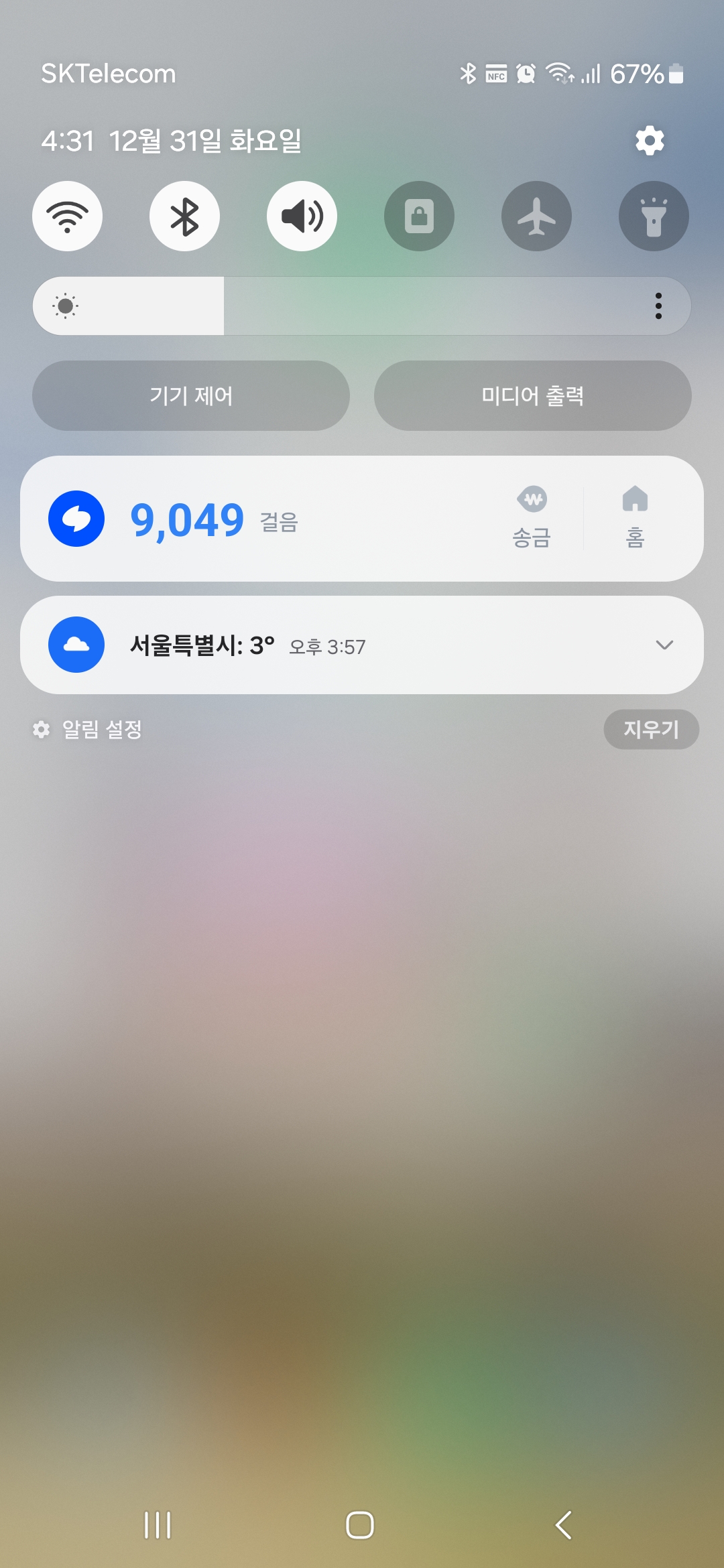Viewport: 724px width, 1568px height.
Task: Enable airplane mode
Action: [x=536, y=216]
